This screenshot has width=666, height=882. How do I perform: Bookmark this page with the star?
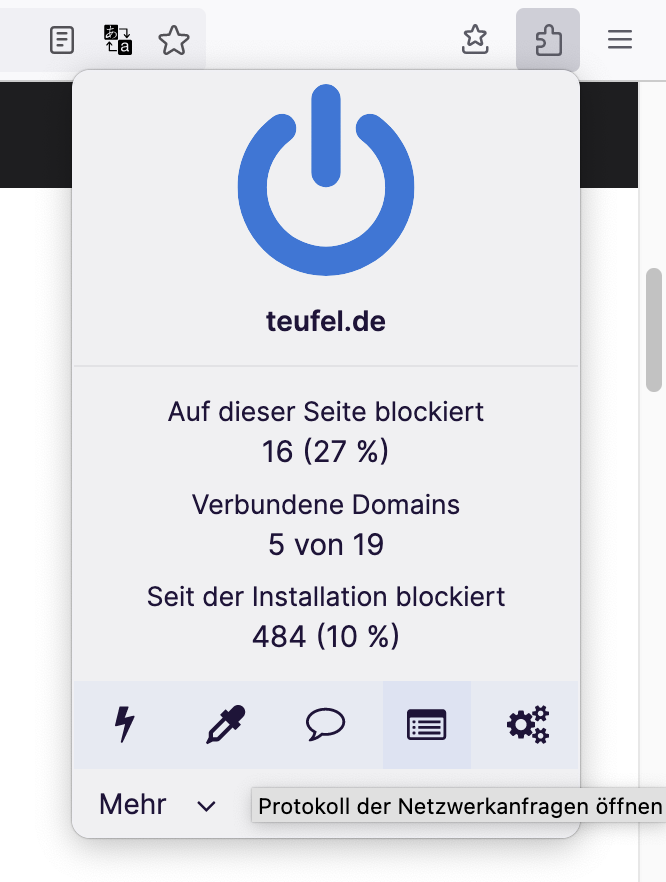[174, 40]
